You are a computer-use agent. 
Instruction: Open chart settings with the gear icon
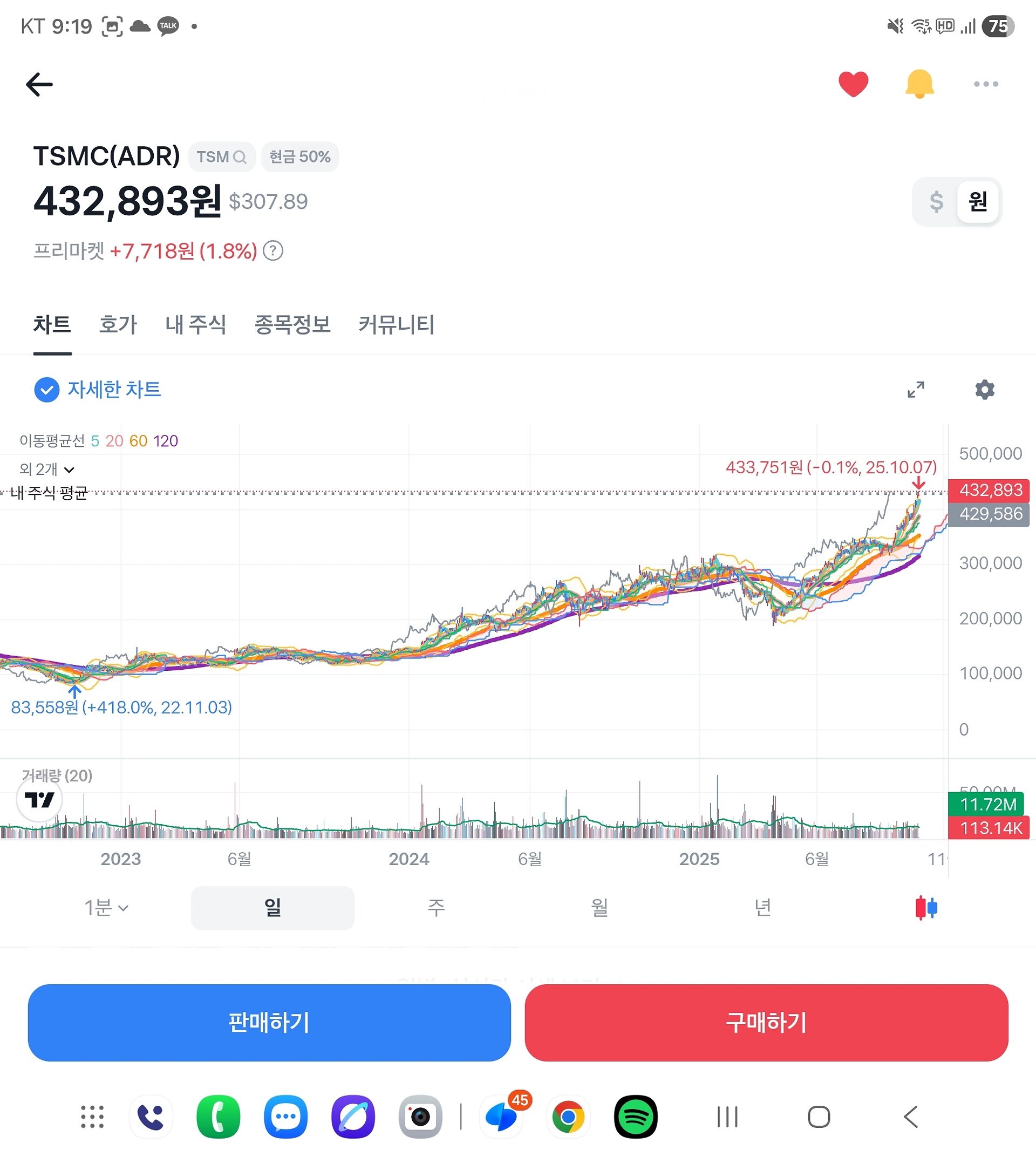[x=985, y=390]
